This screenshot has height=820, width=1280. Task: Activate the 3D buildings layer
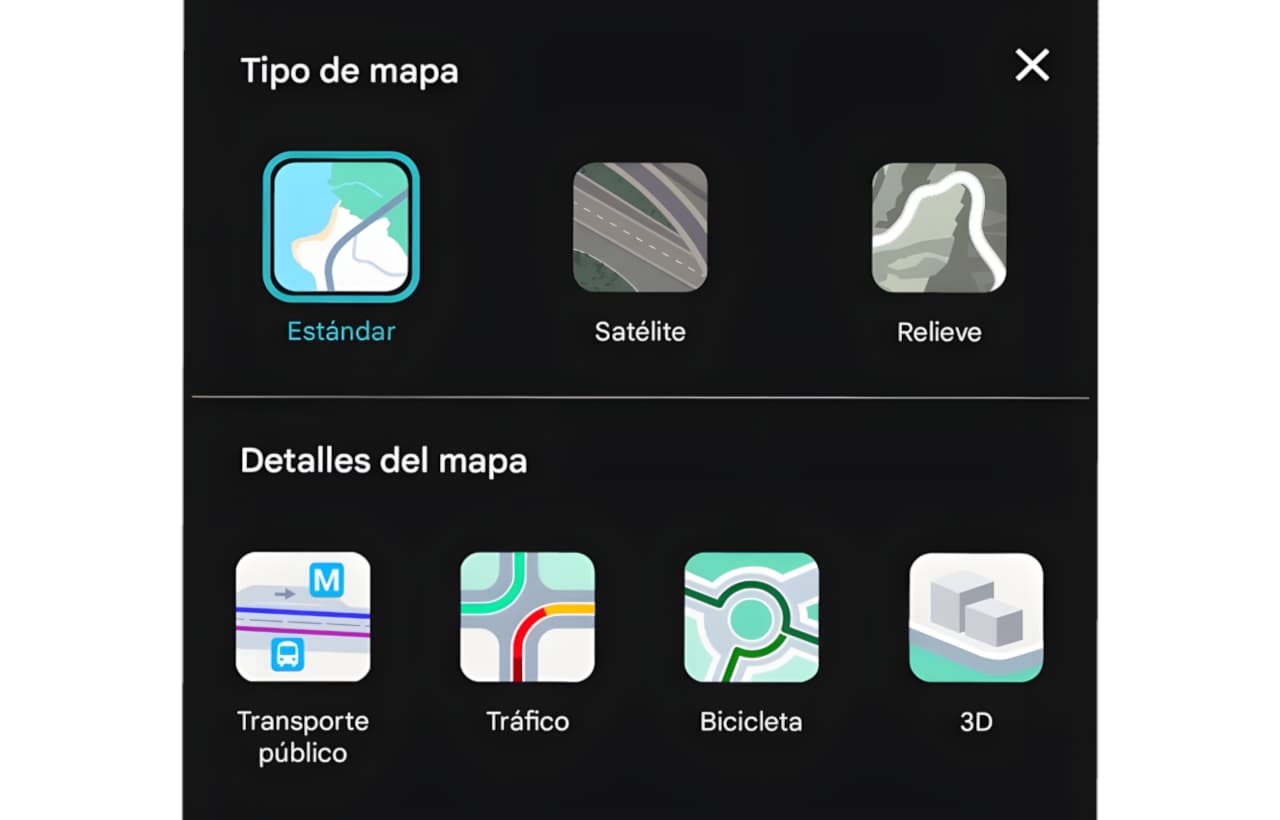(x=975, y=617)
